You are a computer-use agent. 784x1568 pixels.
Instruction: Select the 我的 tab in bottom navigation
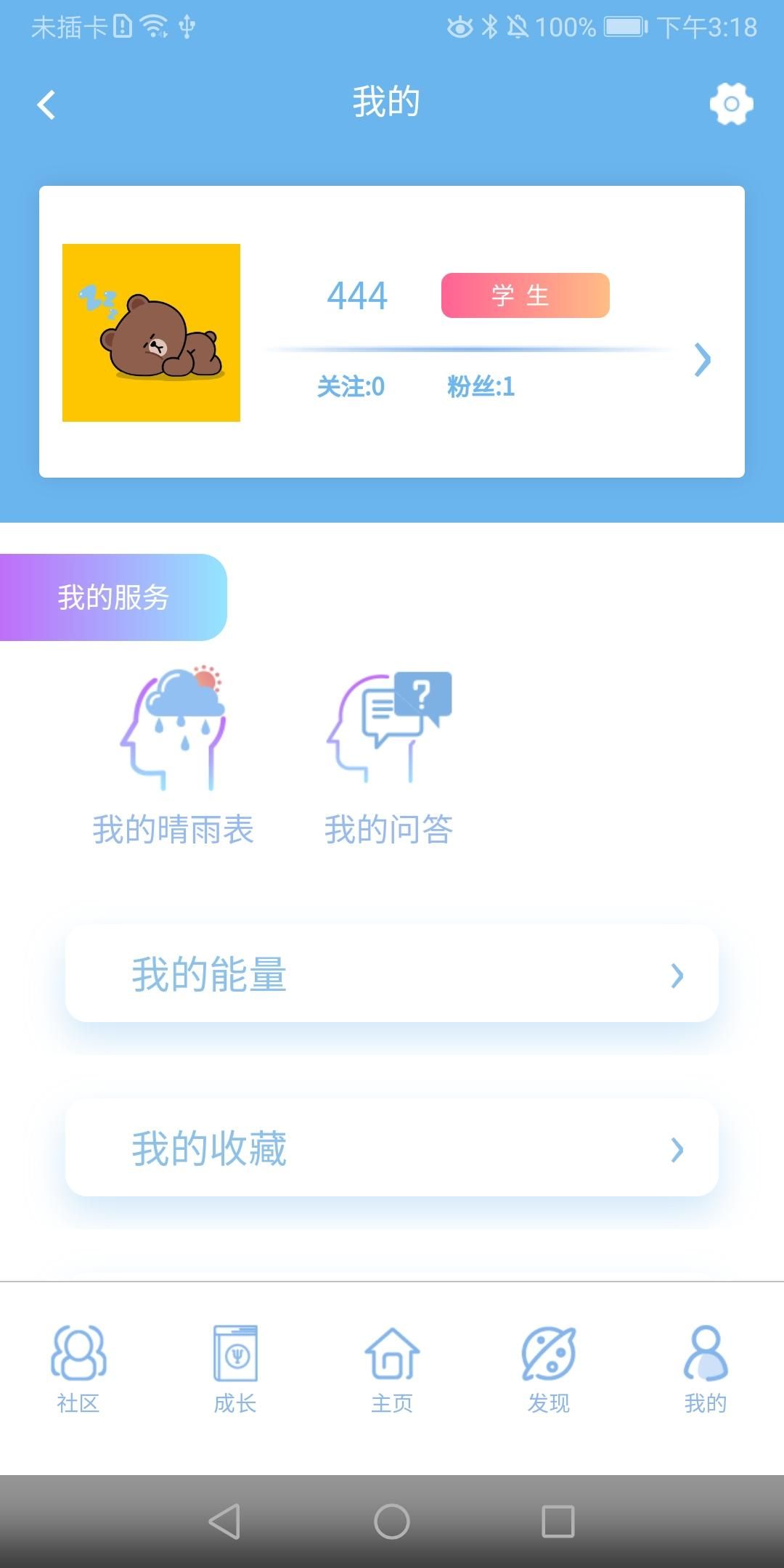coord(706,1368)
